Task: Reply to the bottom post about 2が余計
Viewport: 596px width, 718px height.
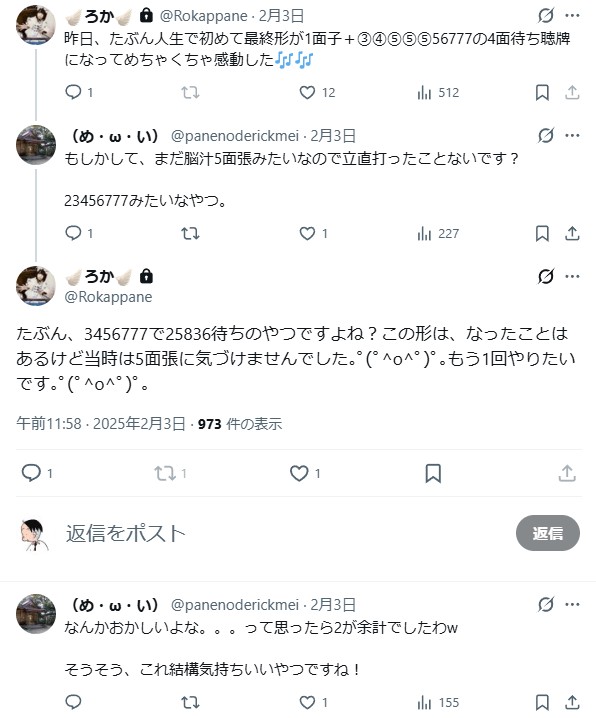Action: coord(73,702)
